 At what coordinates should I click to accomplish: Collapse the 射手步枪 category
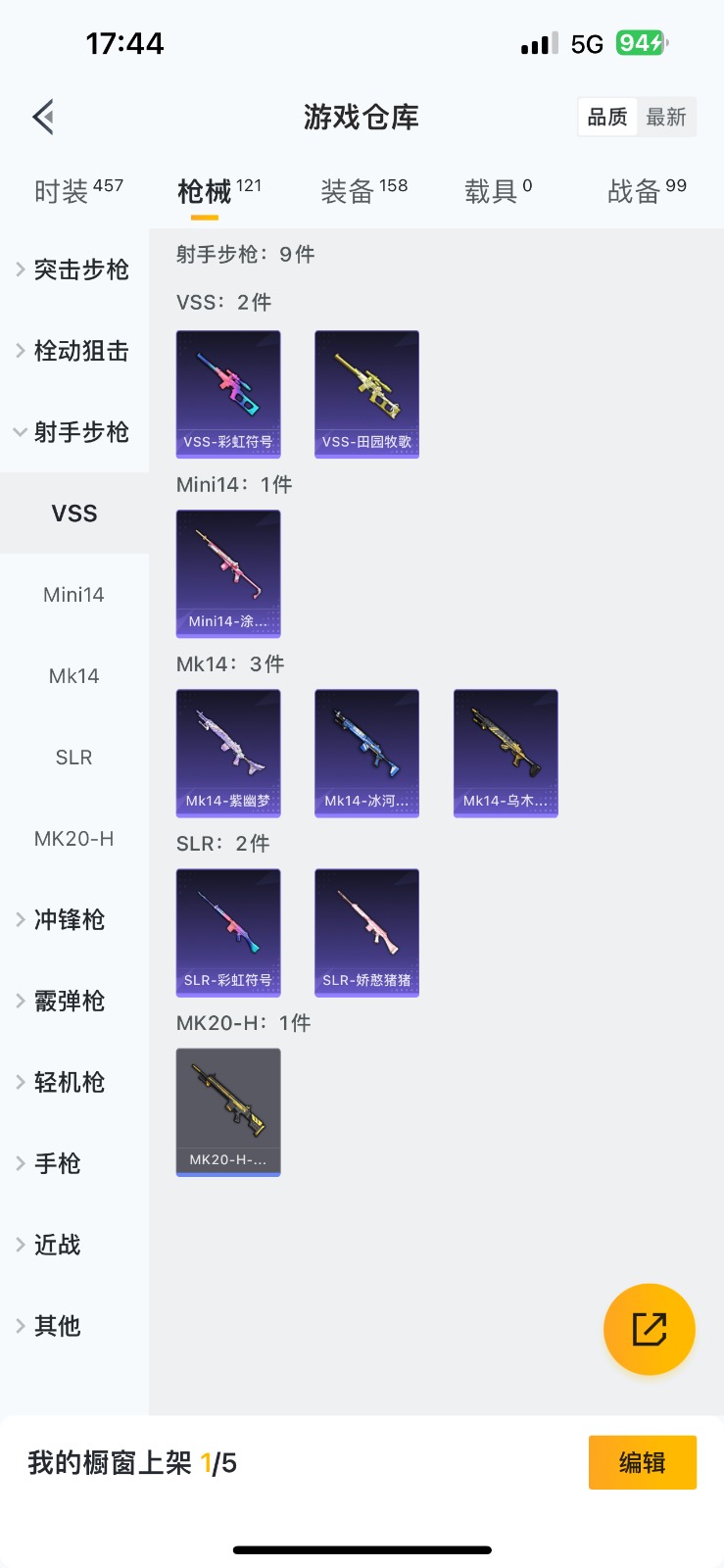[x=74, y=432]
